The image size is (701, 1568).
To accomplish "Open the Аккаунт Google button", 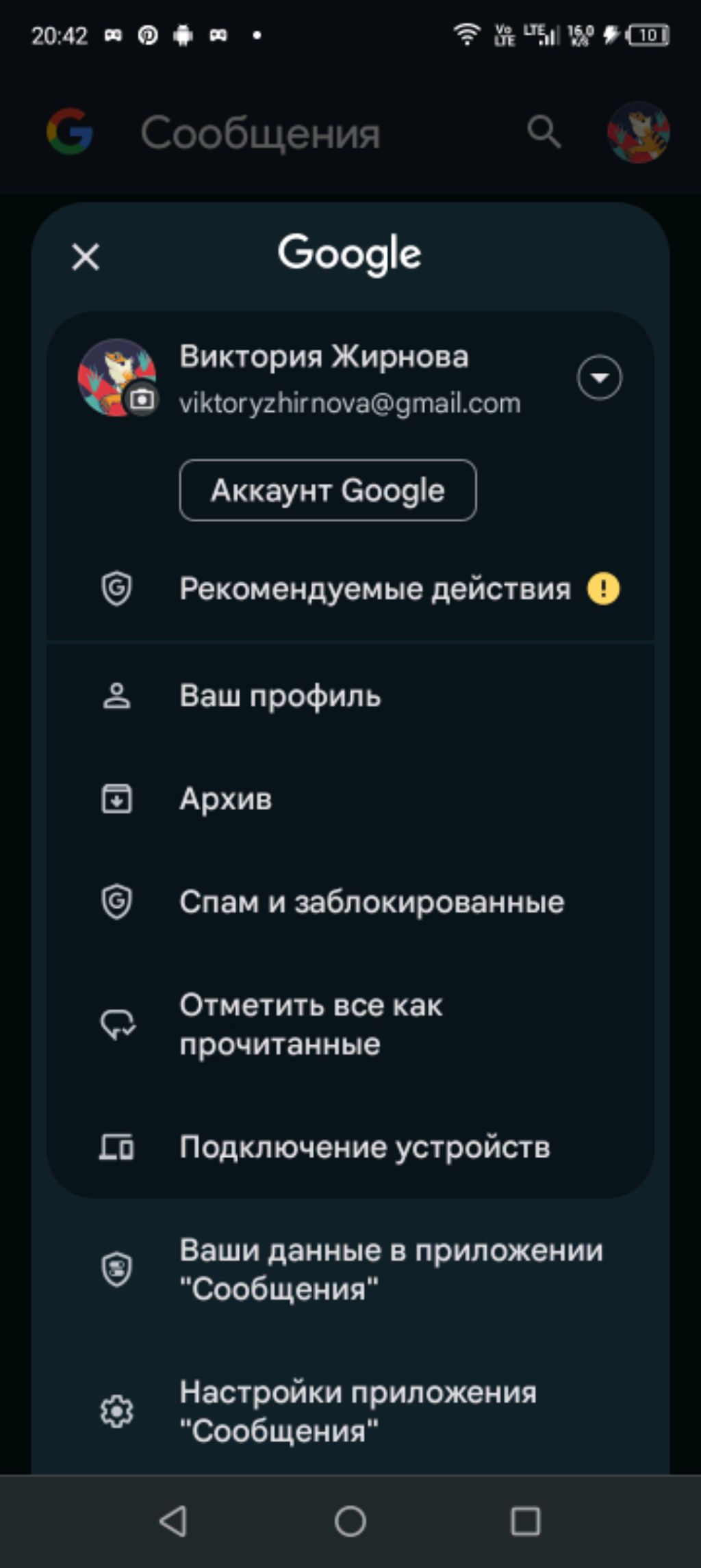I will pos(327,491).
